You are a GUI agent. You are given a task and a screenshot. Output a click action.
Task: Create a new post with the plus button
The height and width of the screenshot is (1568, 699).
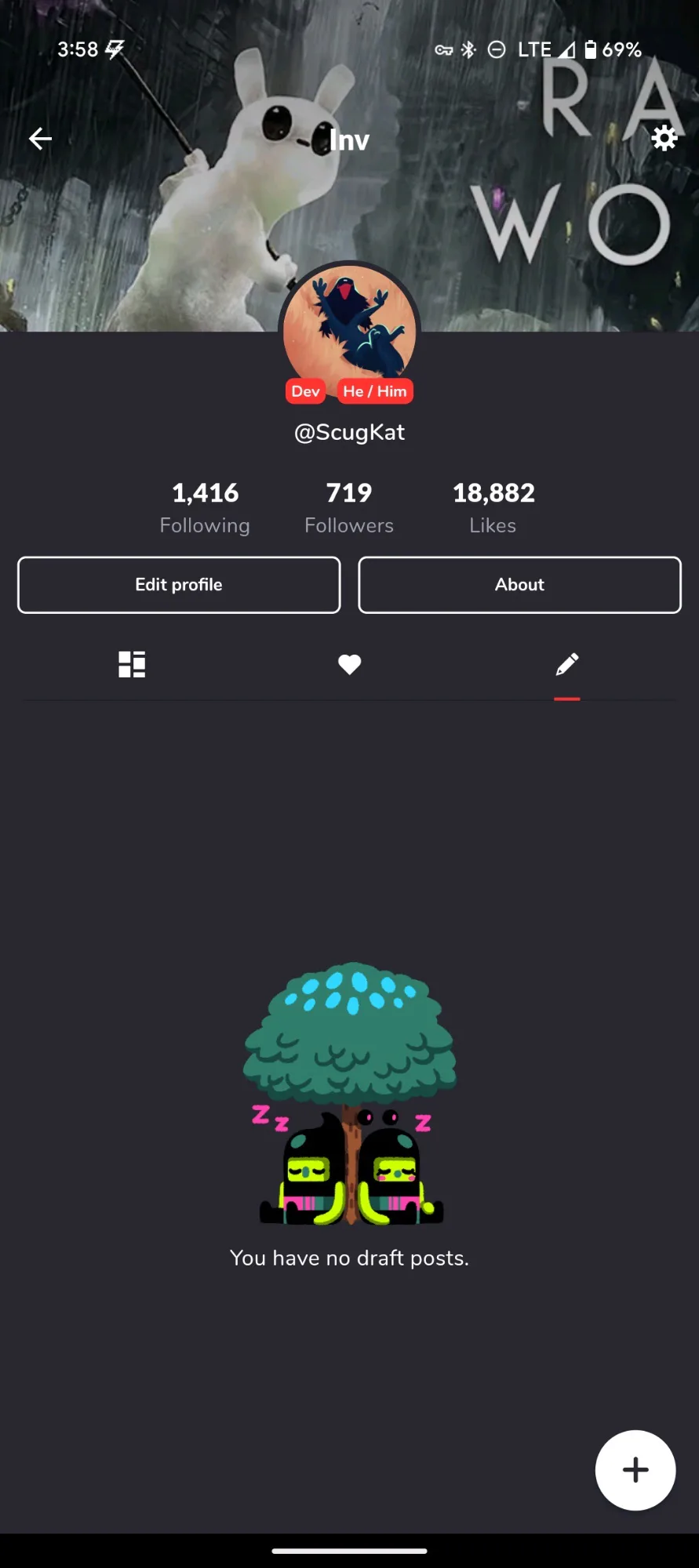click(x=635, y=1471)
